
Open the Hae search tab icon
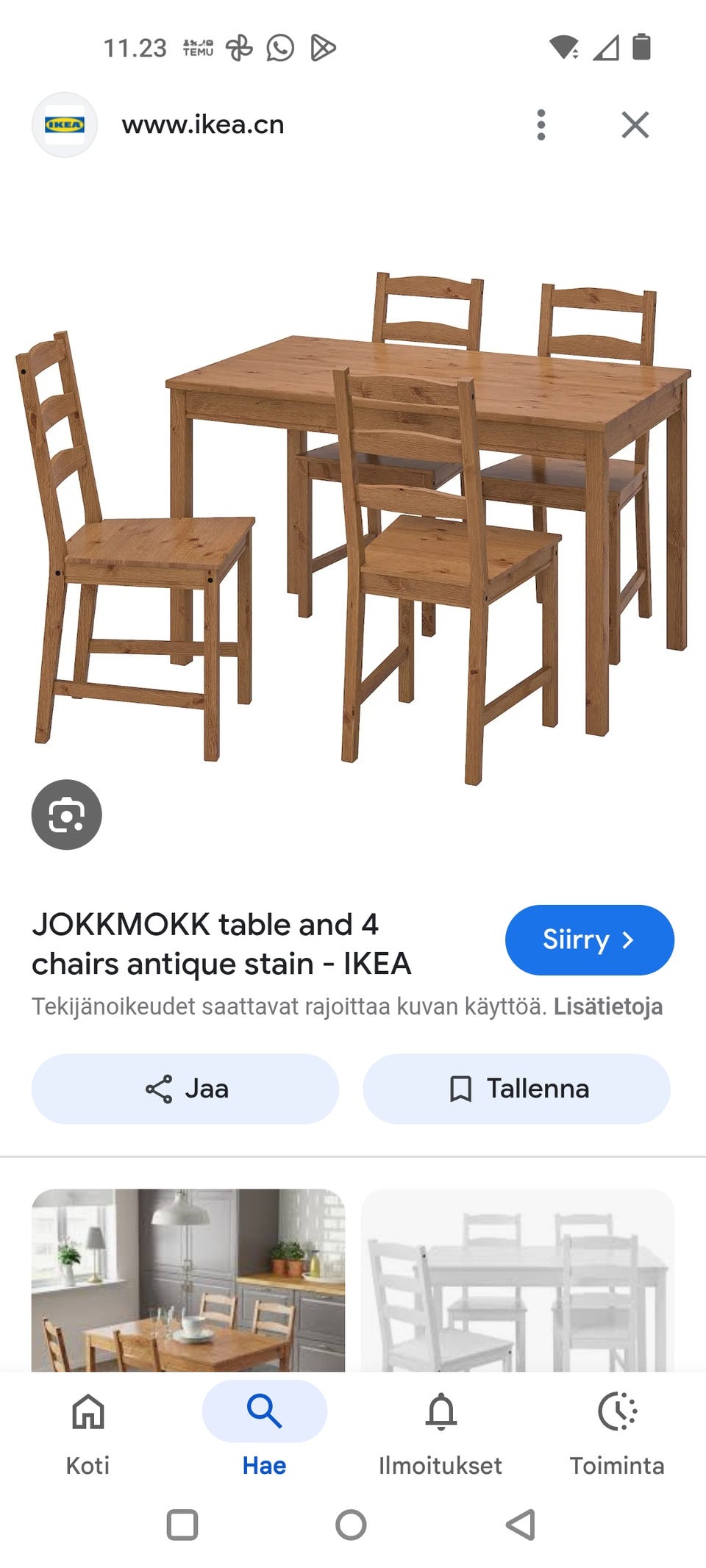click(x=264, y=1412)
